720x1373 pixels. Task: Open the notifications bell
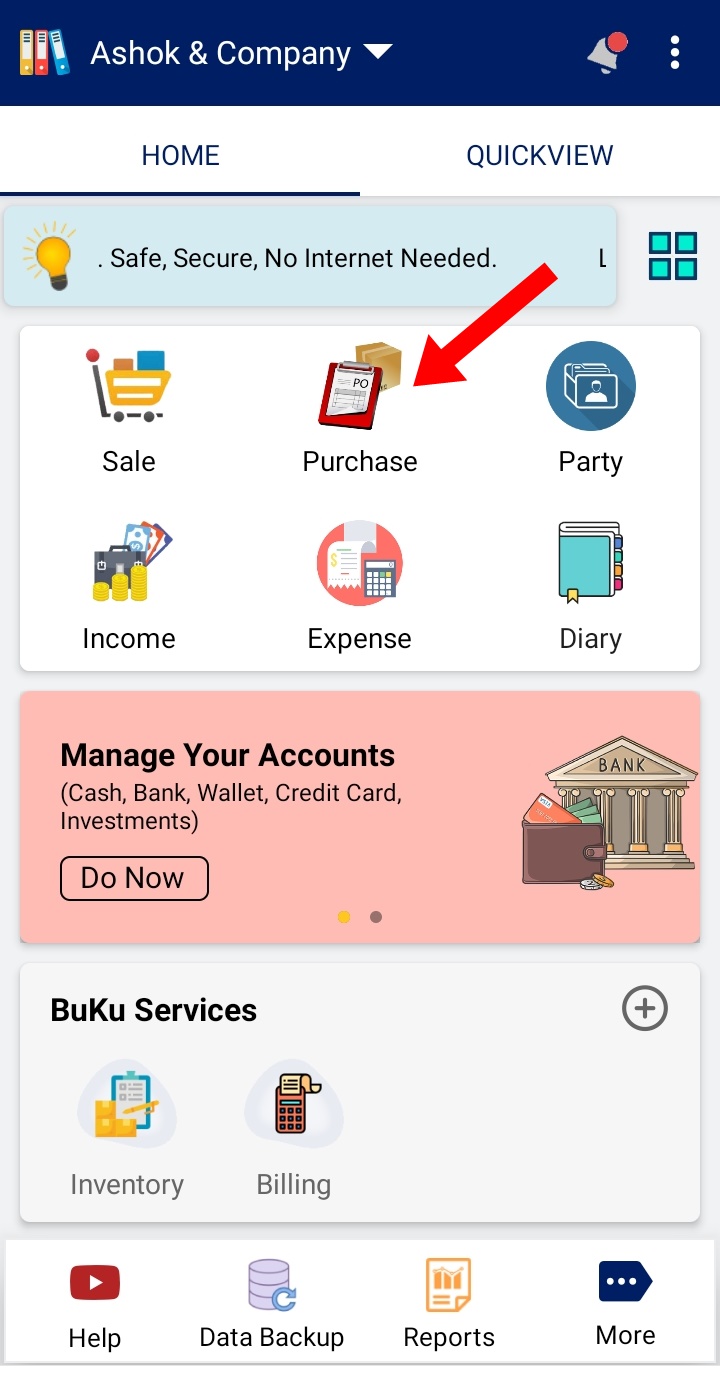(x=607, y=53)
